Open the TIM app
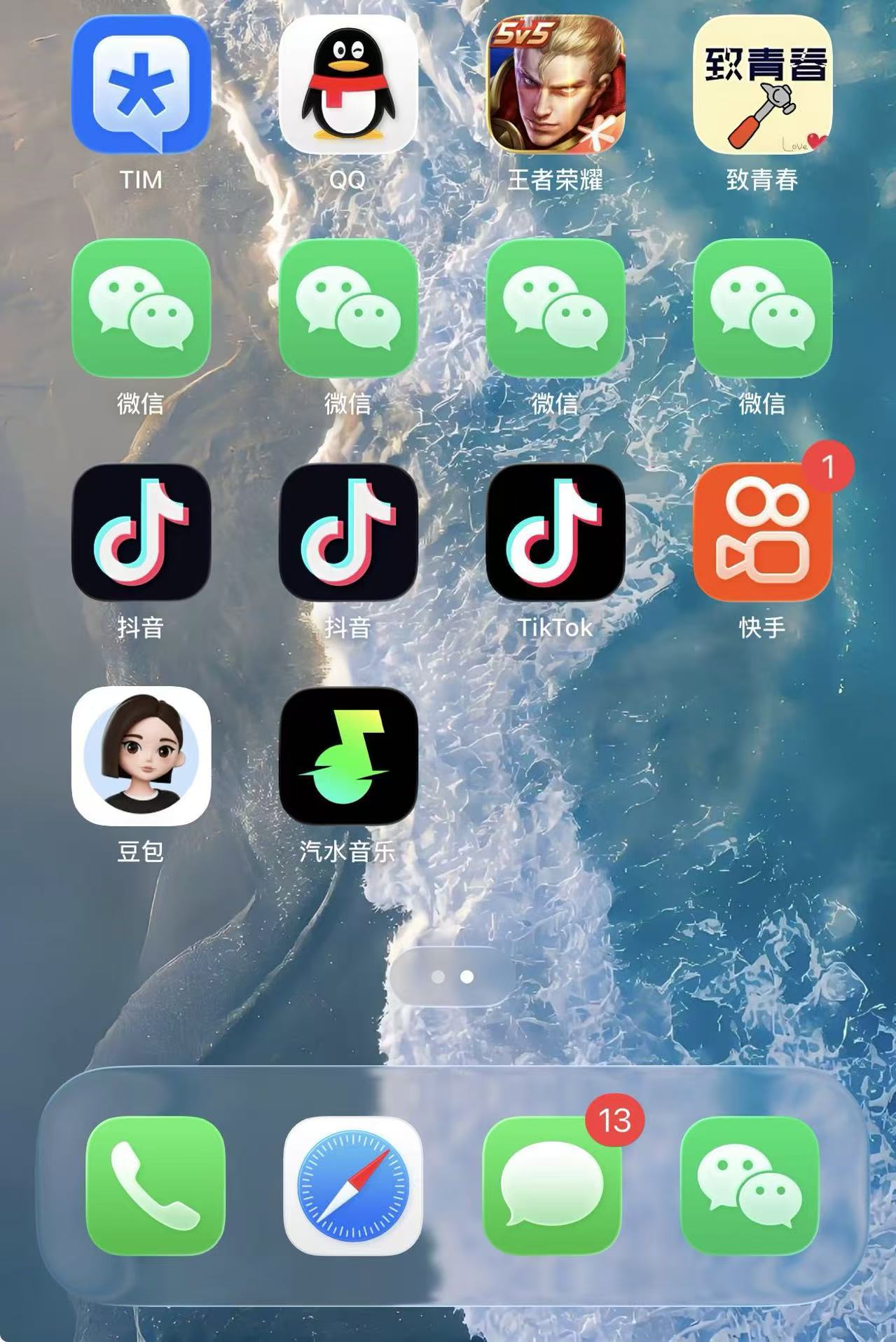The image size is (896, 1342). [x=141, y=85]
